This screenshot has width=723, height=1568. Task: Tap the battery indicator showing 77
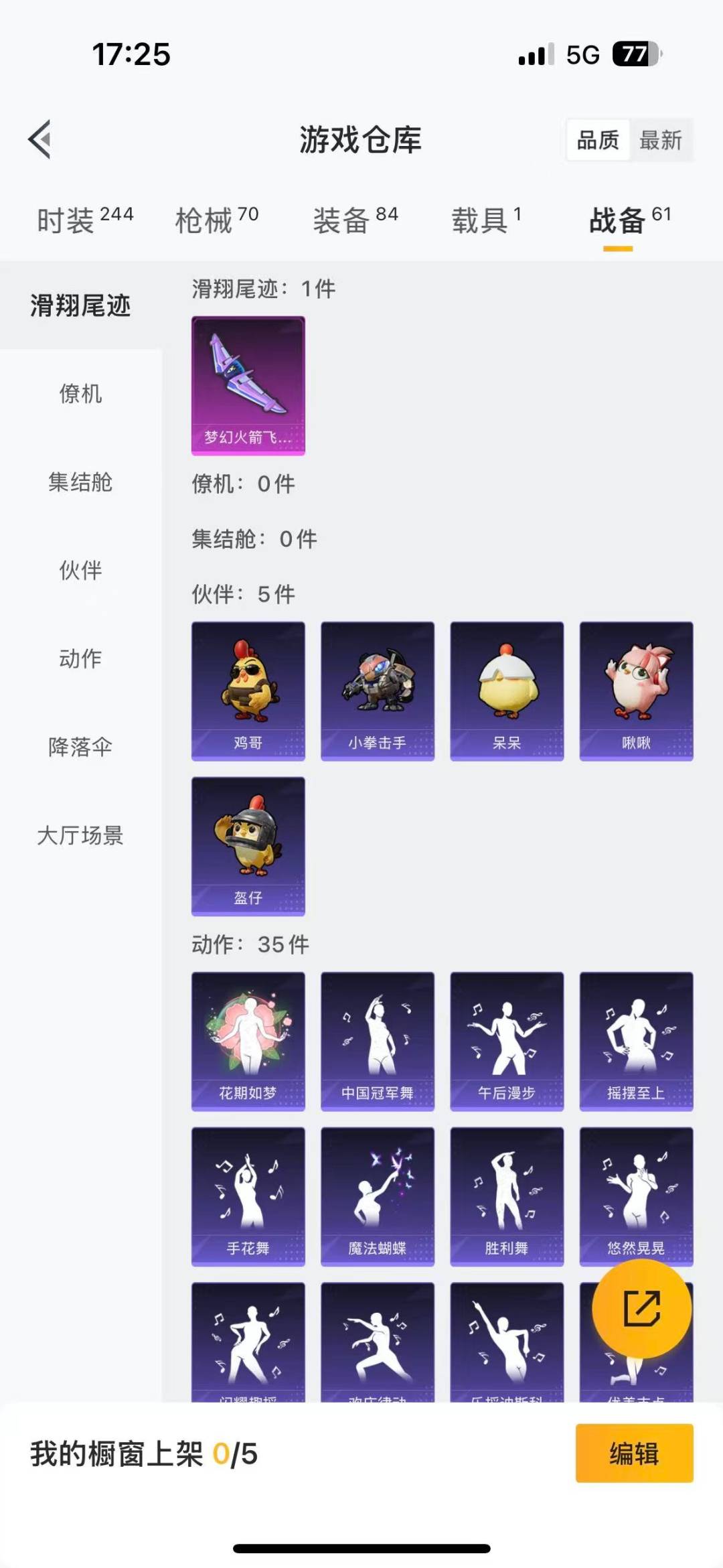click(x=632, y=56)
